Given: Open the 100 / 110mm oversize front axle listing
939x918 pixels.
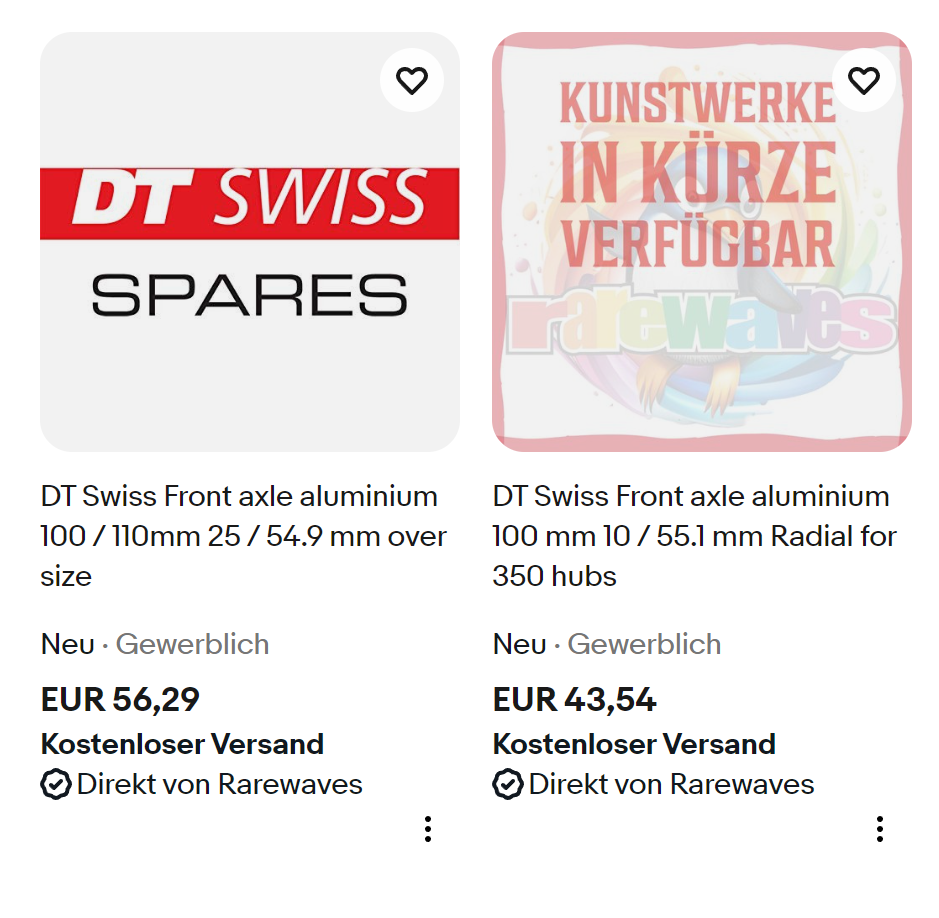Looking at the screenshot, I should coord(243,536).
